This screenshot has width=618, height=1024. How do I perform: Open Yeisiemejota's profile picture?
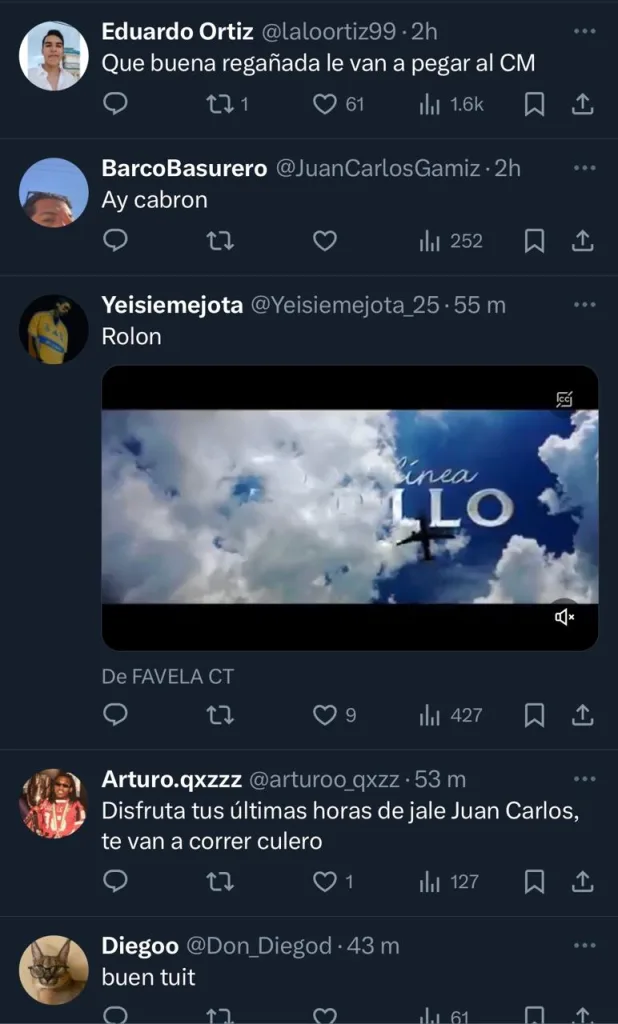54,329
